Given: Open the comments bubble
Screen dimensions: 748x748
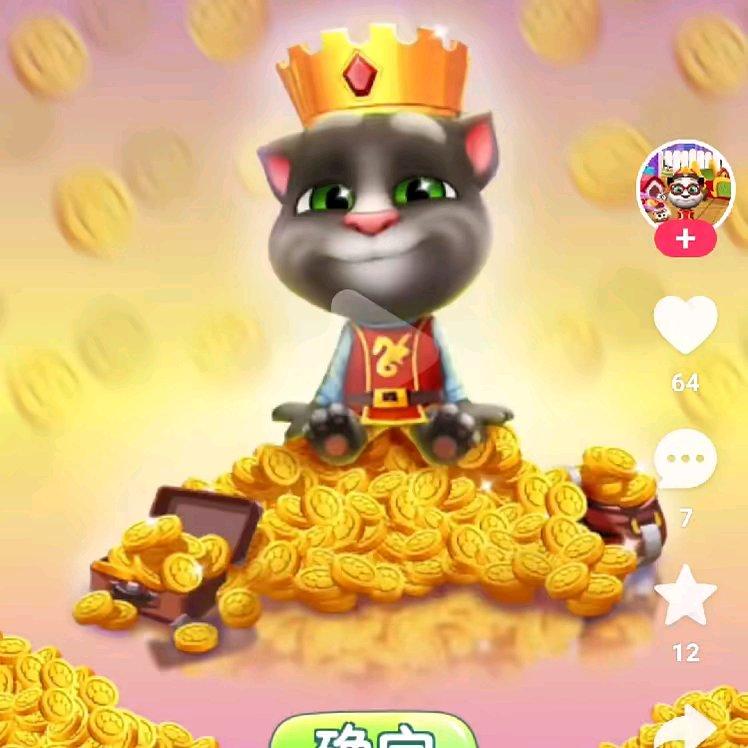Looking at the screenshot, I should coord(685,460).
